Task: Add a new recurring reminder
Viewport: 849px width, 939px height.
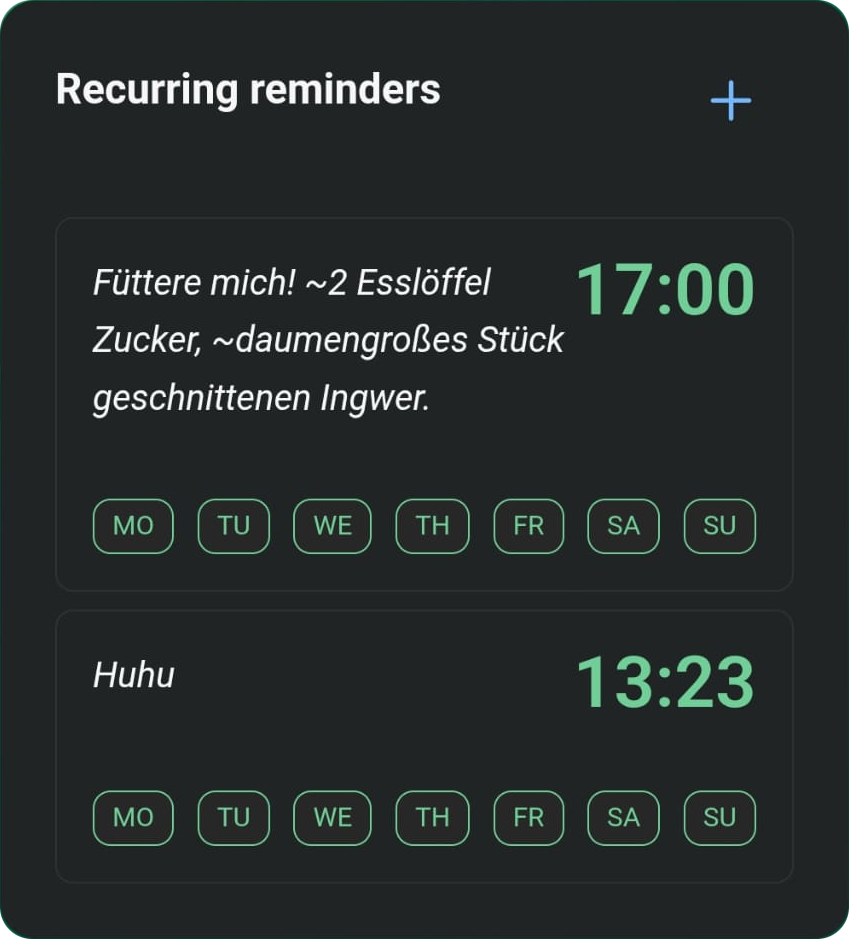Action: click(731, 101)
